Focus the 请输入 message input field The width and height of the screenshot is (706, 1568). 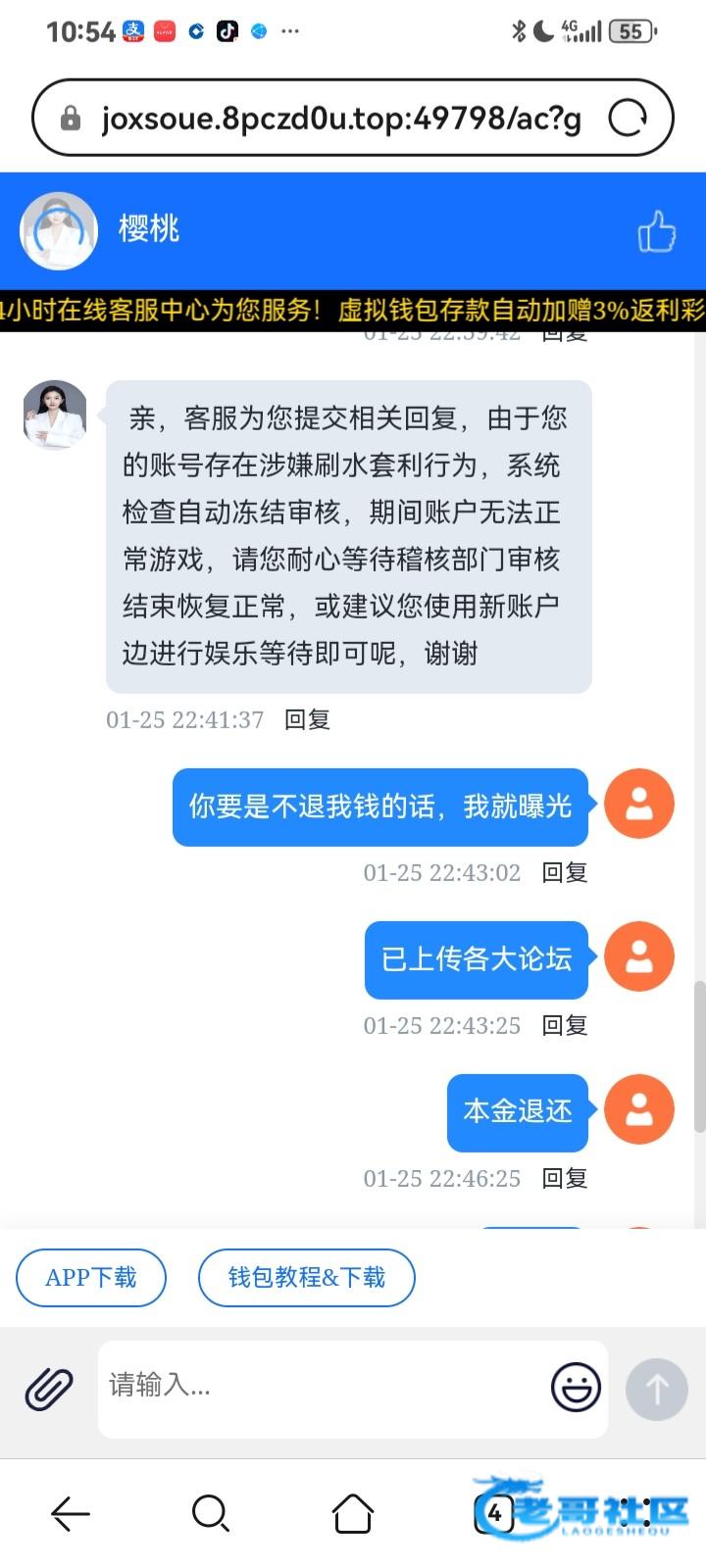(x=324, y=1389)
